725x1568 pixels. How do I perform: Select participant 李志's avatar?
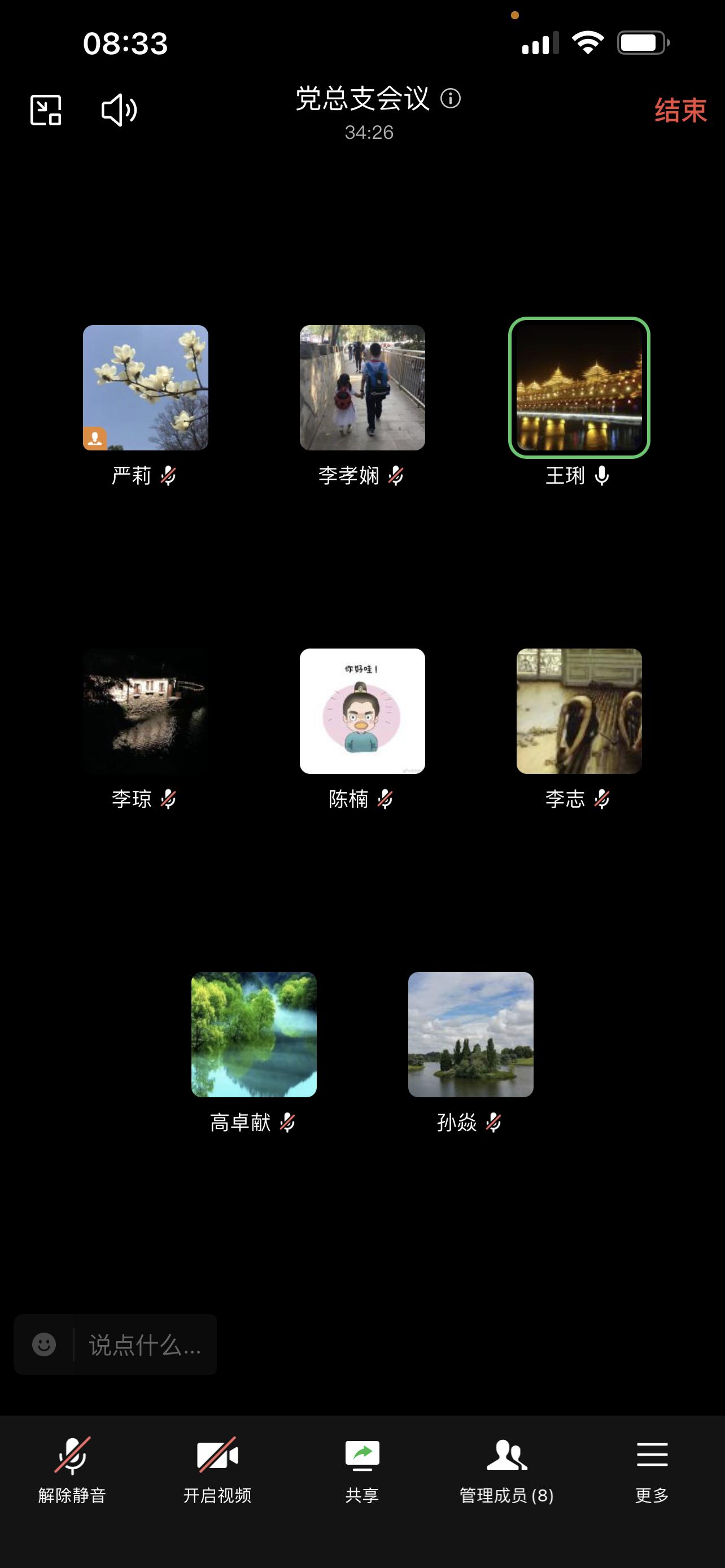(579, 711)
